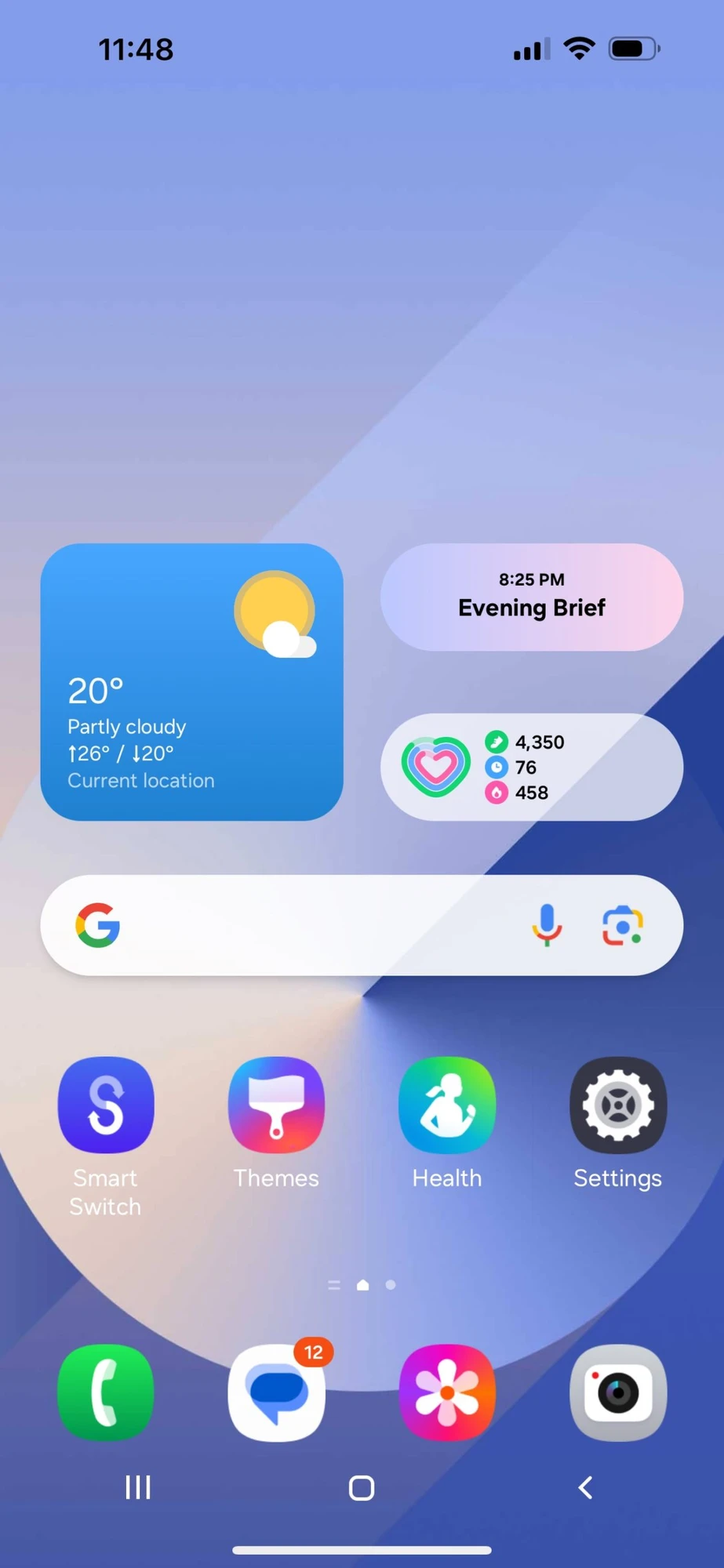Open Messages with 12 unread
The width and height of the screenshot is (724, 1568).
point(276,1393)
